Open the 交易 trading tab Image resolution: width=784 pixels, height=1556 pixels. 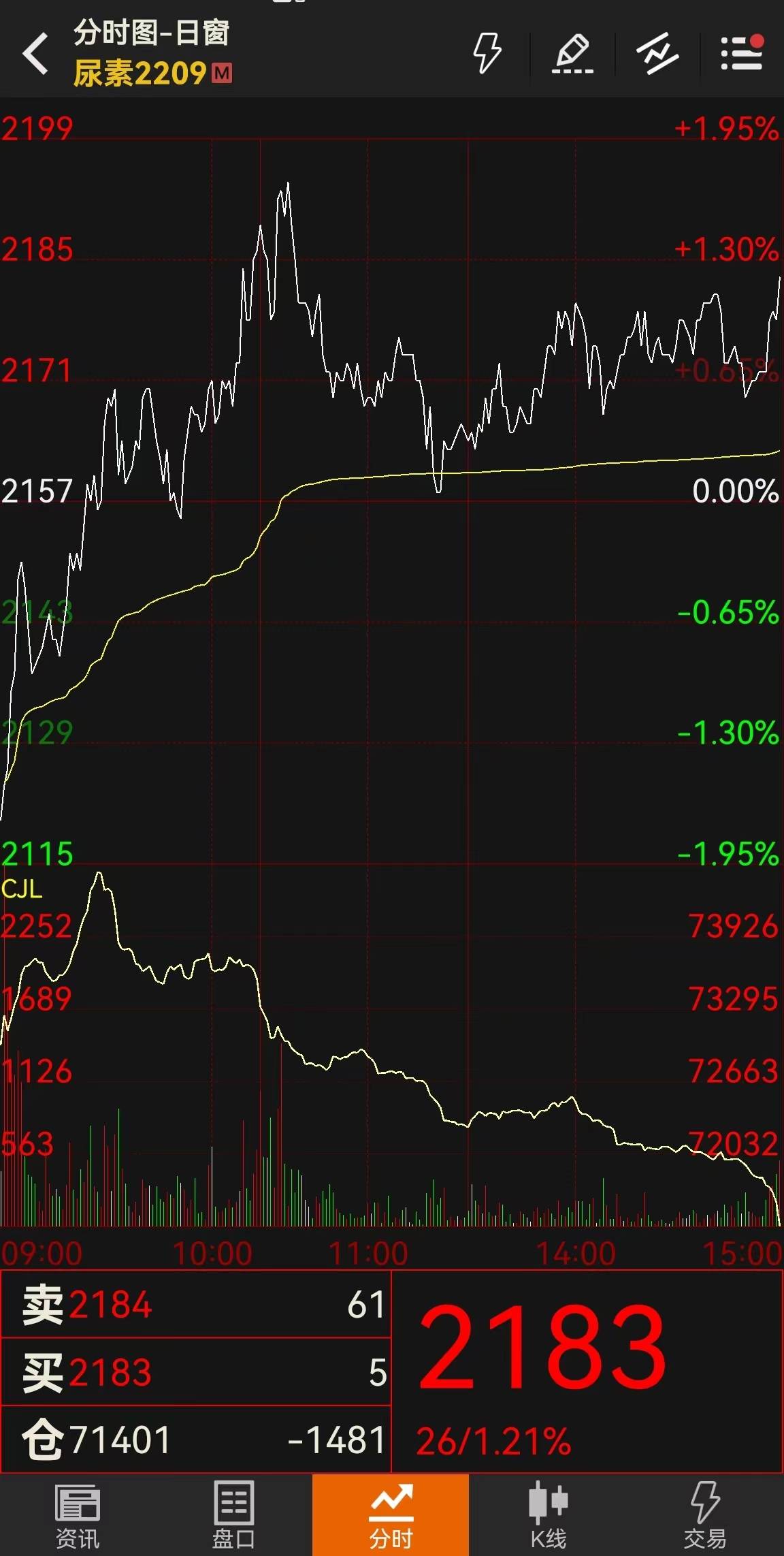click(705, 1514)
